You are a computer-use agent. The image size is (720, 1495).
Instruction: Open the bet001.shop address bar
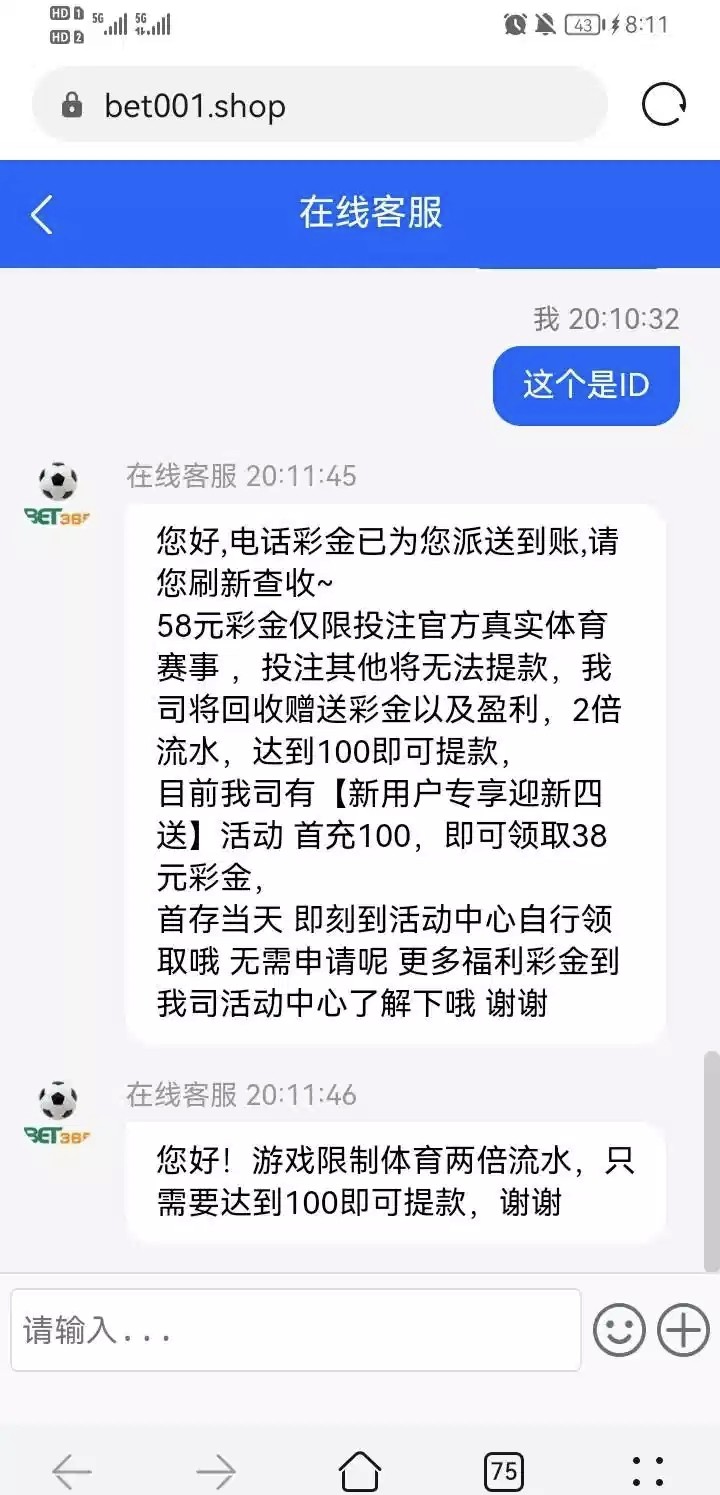320,106
